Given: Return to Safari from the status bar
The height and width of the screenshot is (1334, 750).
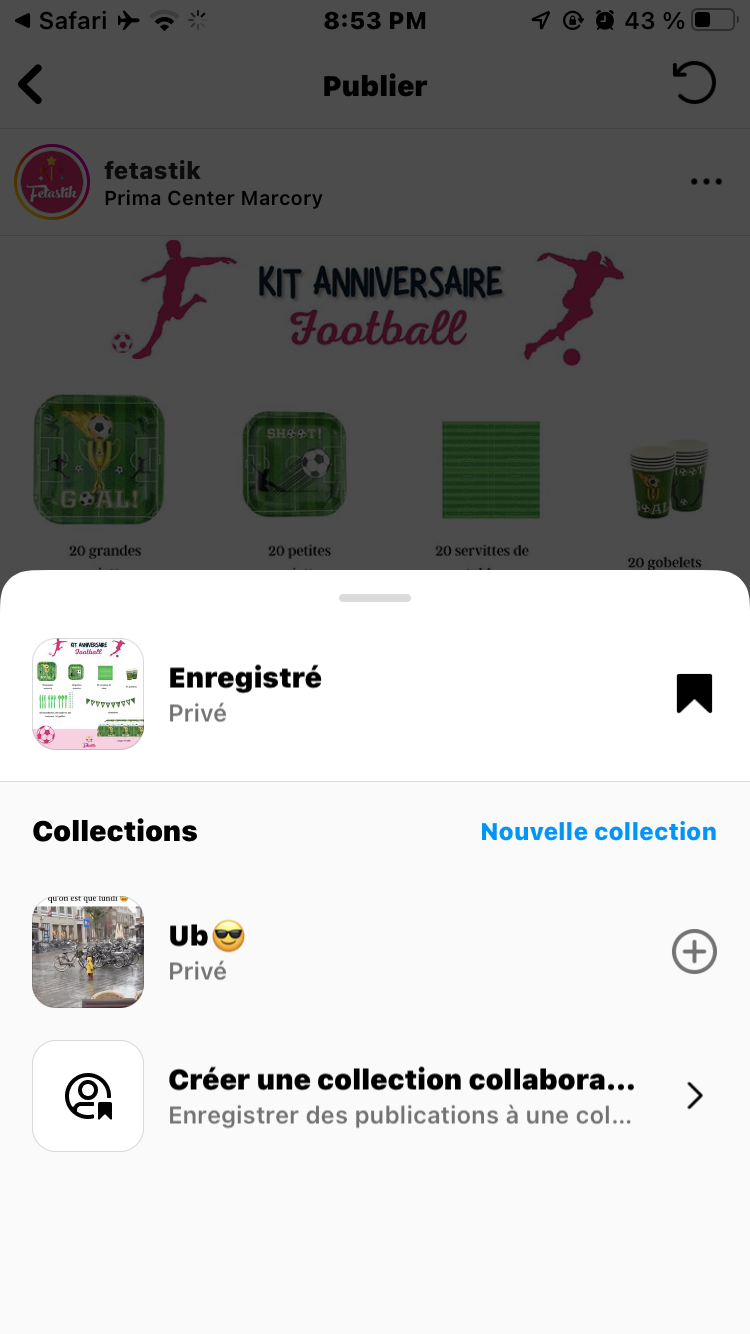Looking at the screenshot, I should pos(60,20).
